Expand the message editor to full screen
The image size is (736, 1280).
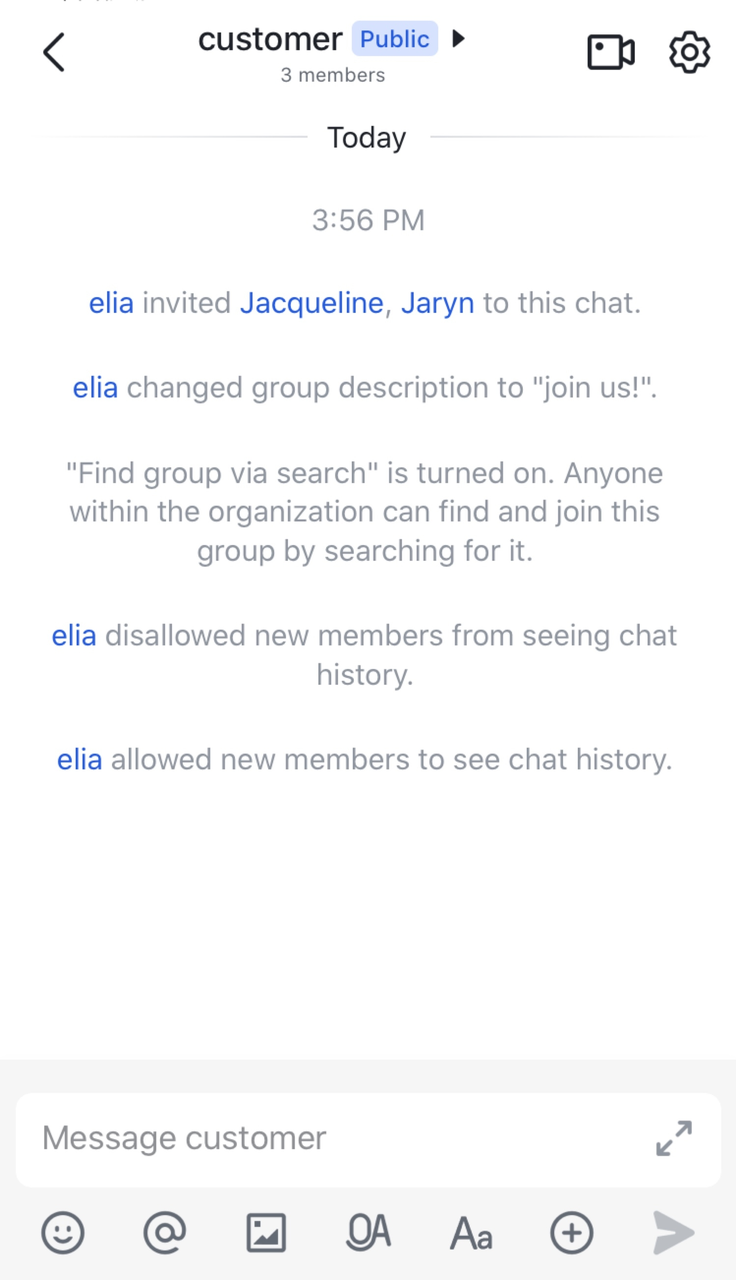pyautogui.click(x=674, y=1138)
